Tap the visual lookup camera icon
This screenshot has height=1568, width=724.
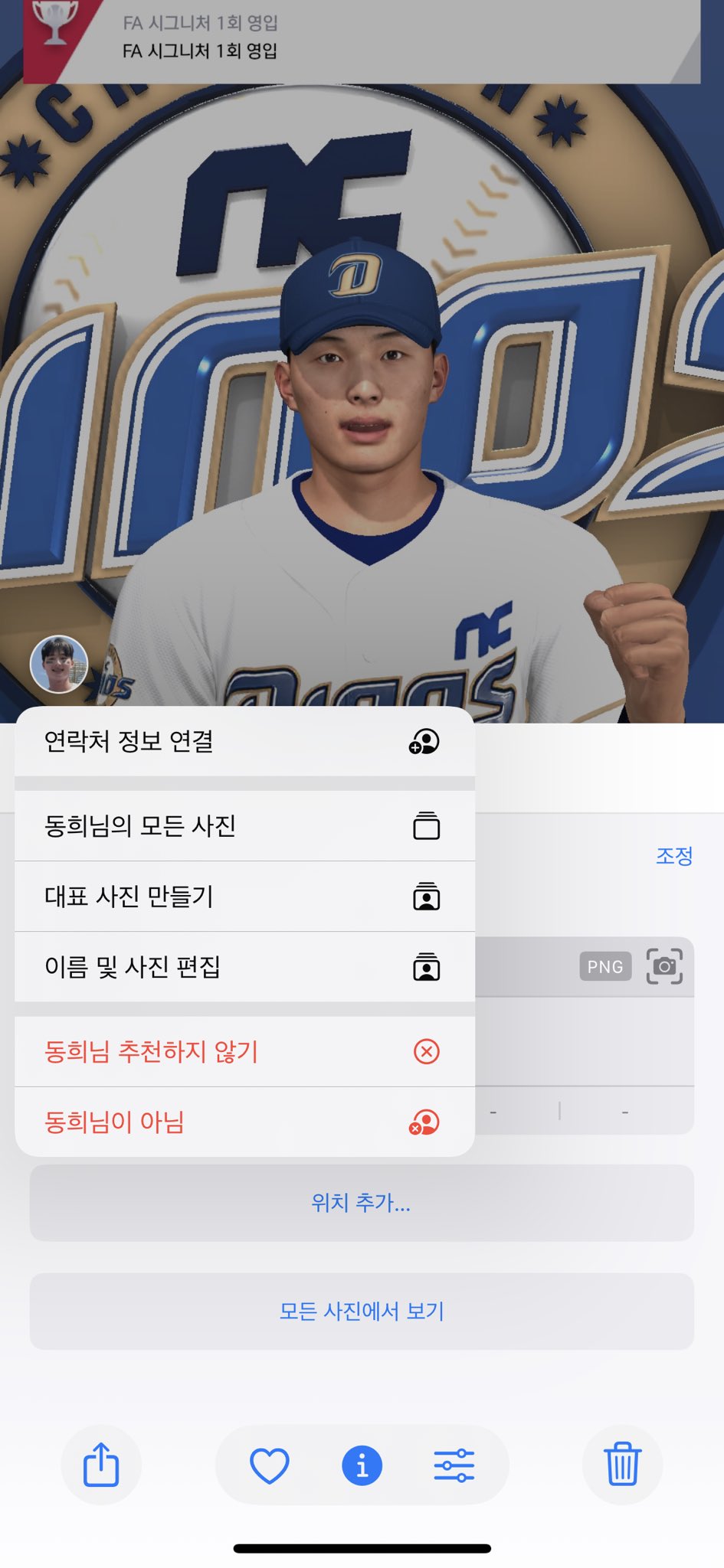[664, 966]
